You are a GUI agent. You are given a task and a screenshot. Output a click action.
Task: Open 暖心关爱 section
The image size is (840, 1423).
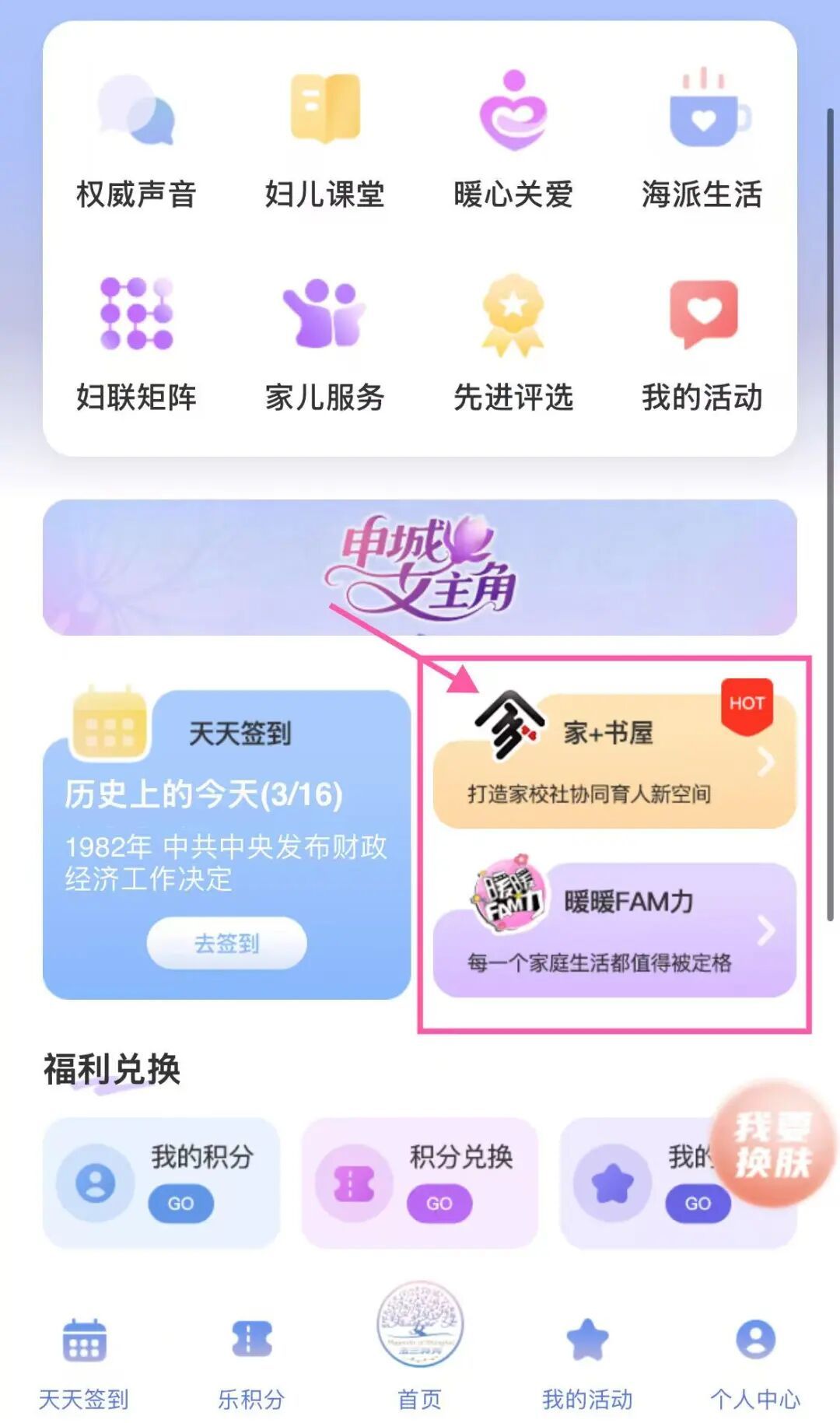tap(513, 140)
